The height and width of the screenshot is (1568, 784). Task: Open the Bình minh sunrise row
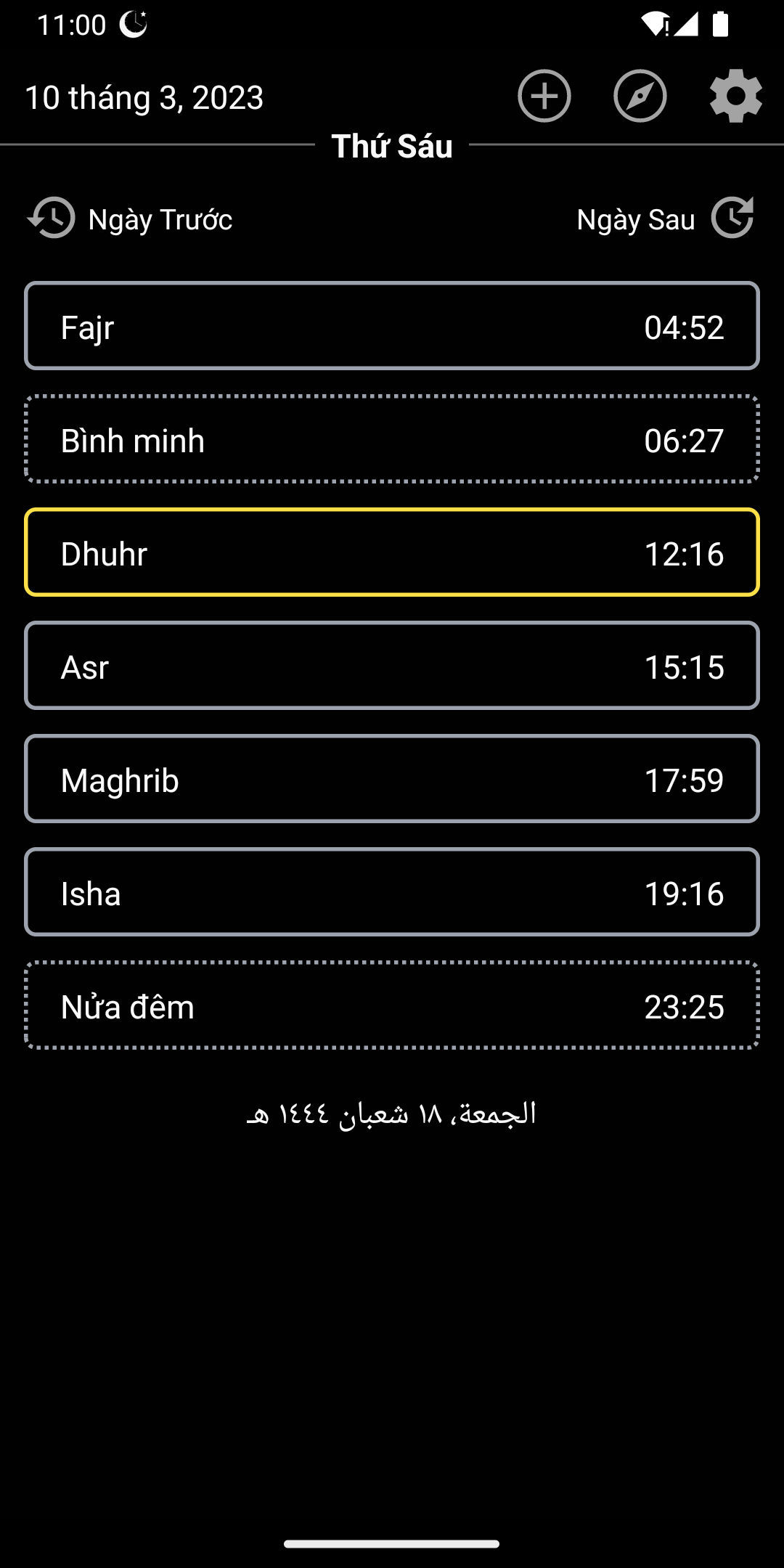point(392,439)
